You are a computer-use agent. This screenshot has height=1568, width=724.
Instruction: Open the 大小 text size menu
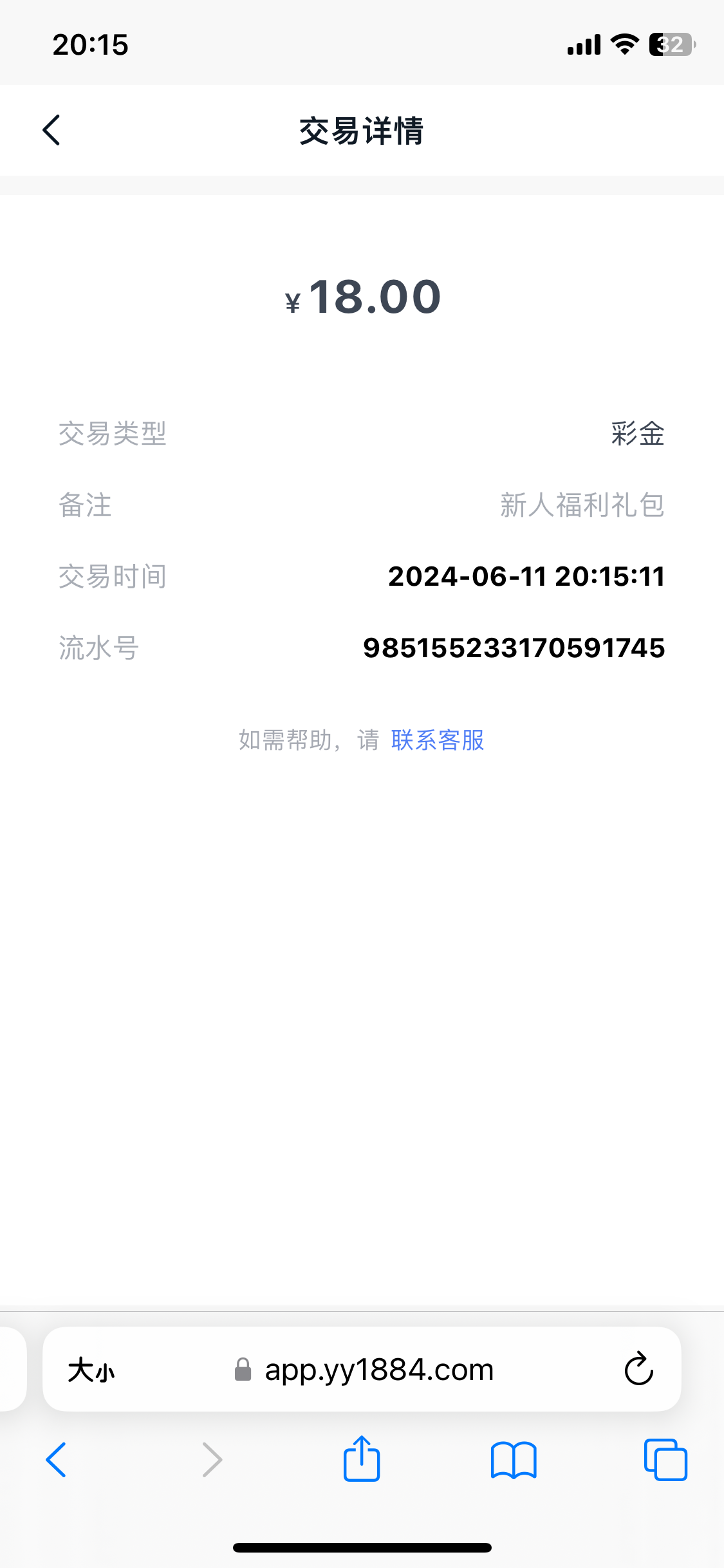pos(91,1370)
